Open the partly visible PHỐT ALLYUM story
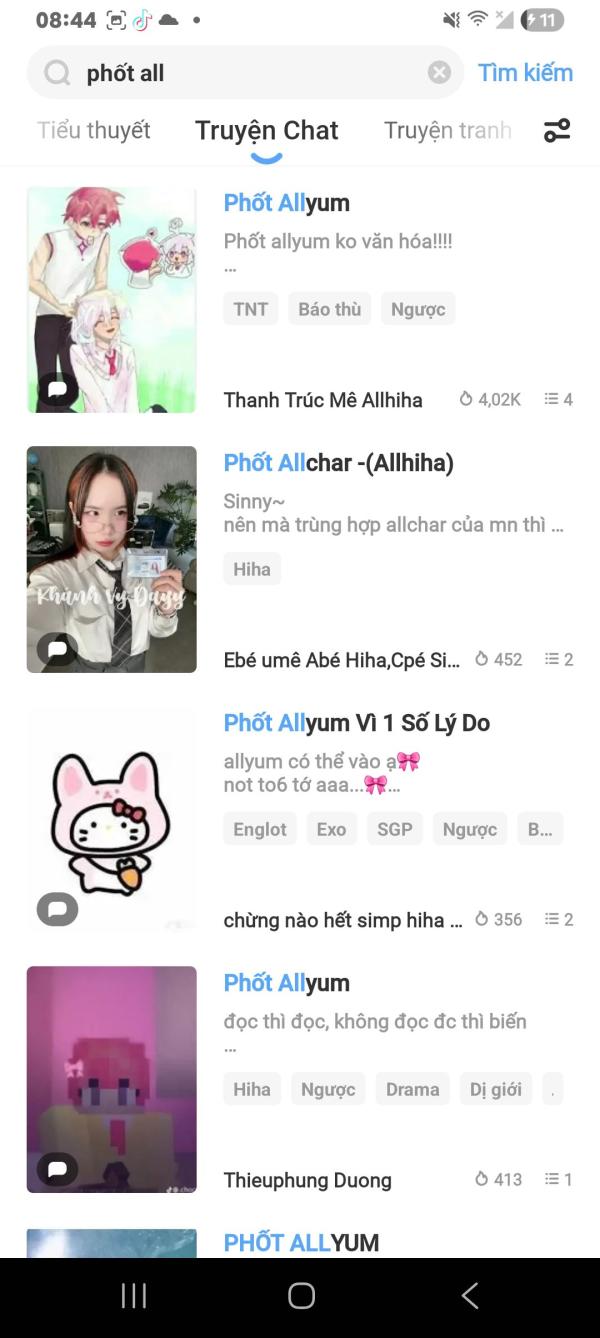 [x=301, y=1243]
